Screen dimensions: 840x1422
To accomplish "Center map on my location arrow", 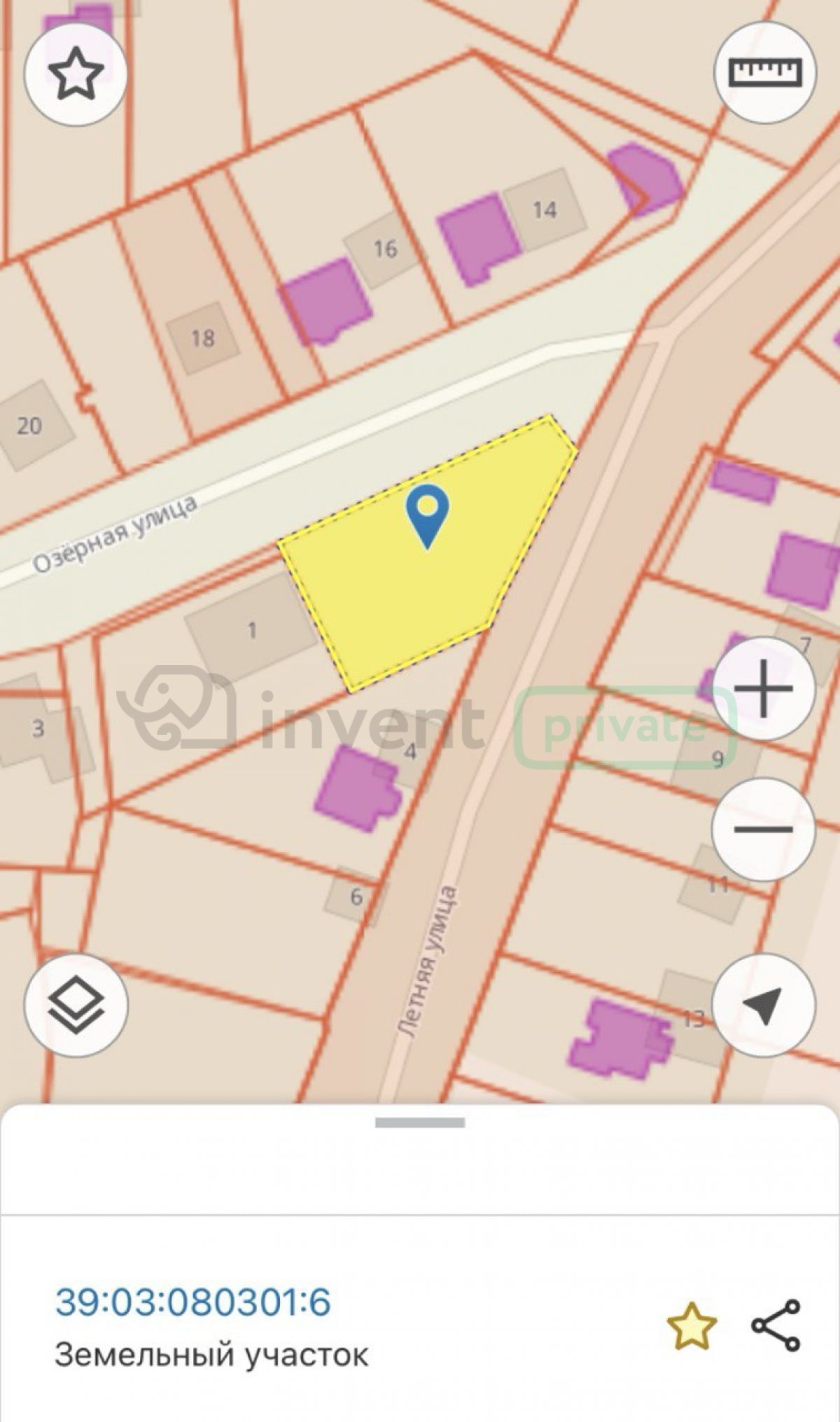I will (x=764, y=1005).
